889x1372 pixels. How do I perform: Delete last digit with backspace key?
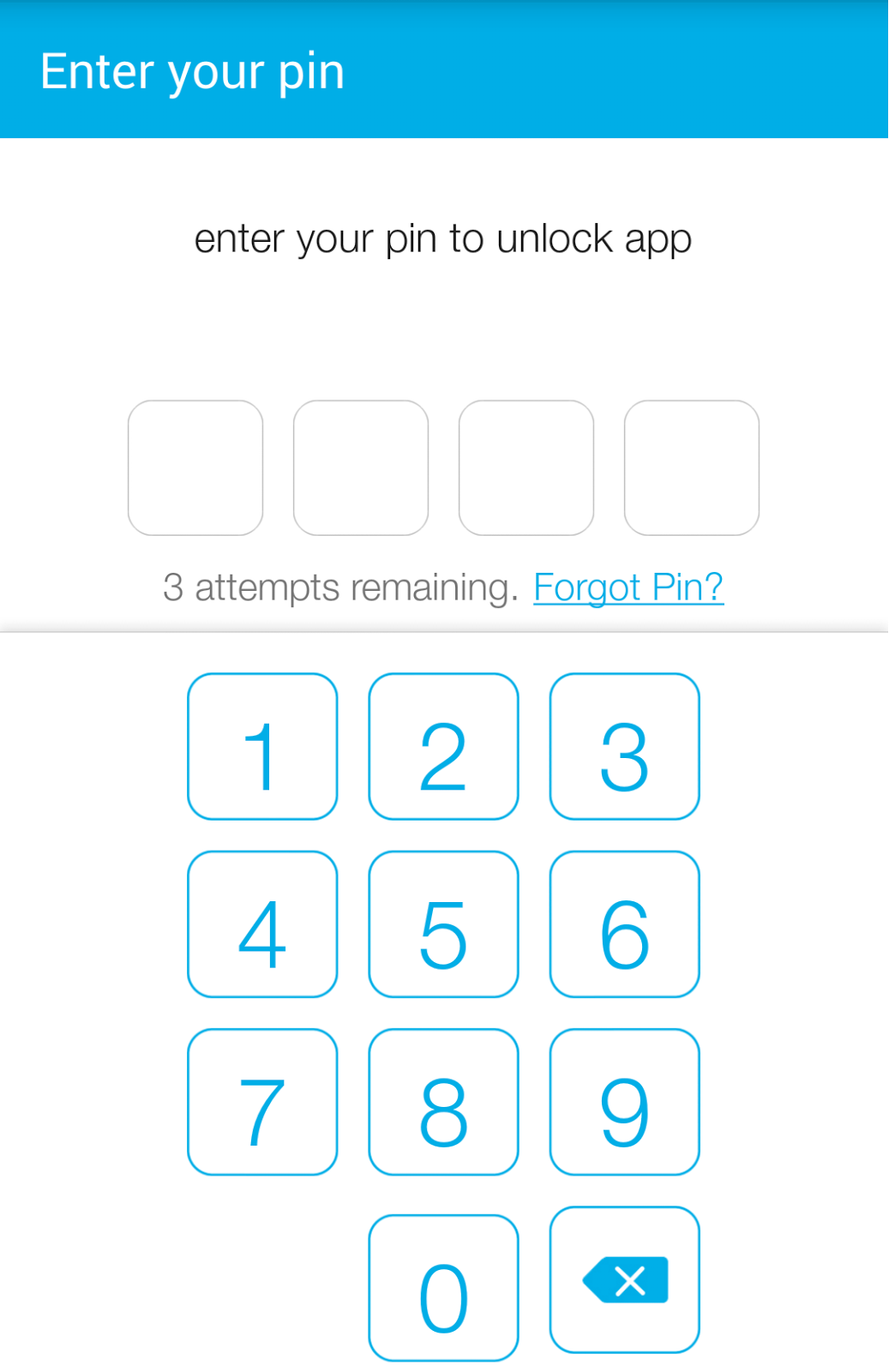(x=624, y=1279)
